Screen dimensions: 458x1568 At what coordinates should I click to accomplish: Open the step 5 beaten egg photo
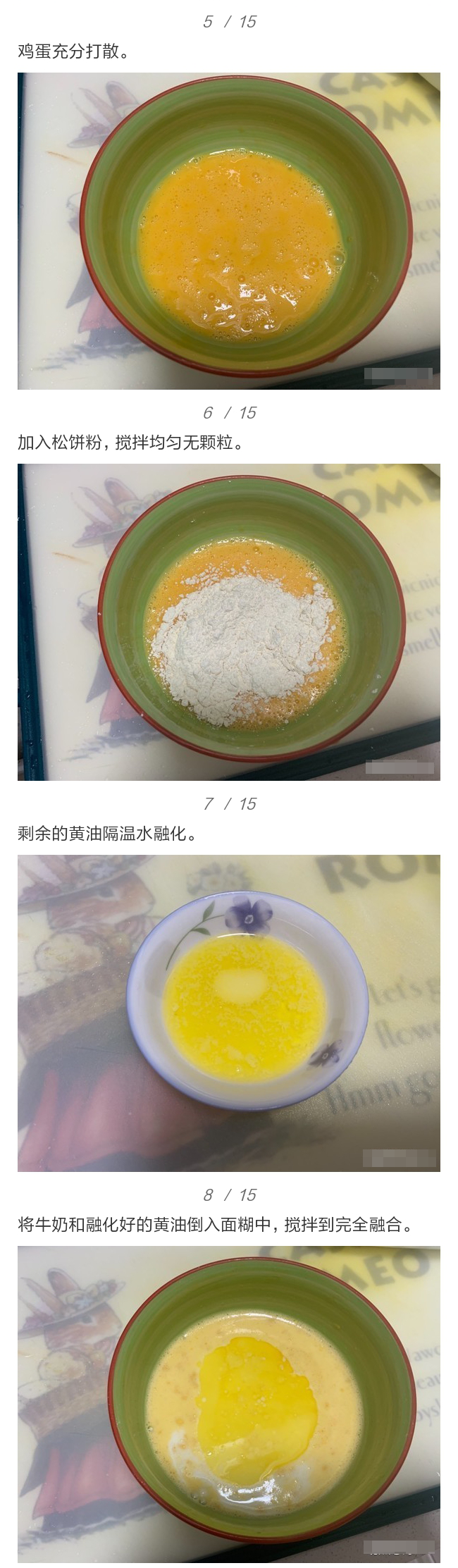coord(228,230)
